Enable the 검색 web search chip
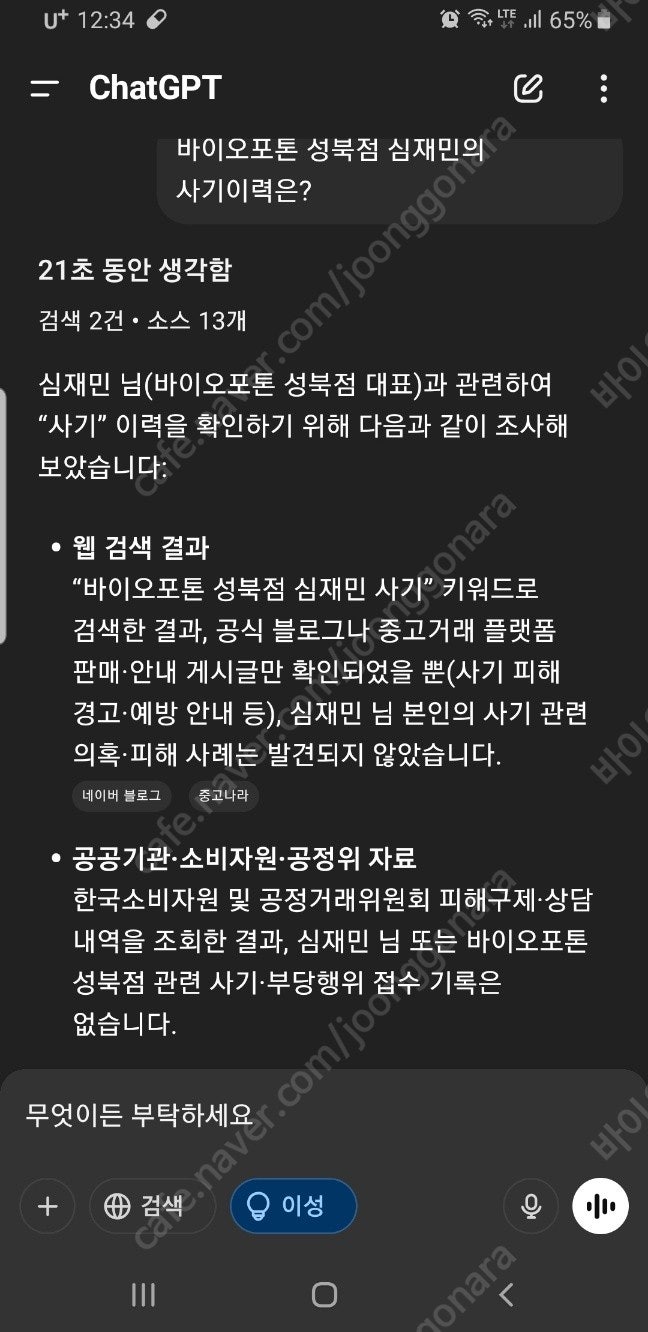648x1332 pixels. 152,1206
